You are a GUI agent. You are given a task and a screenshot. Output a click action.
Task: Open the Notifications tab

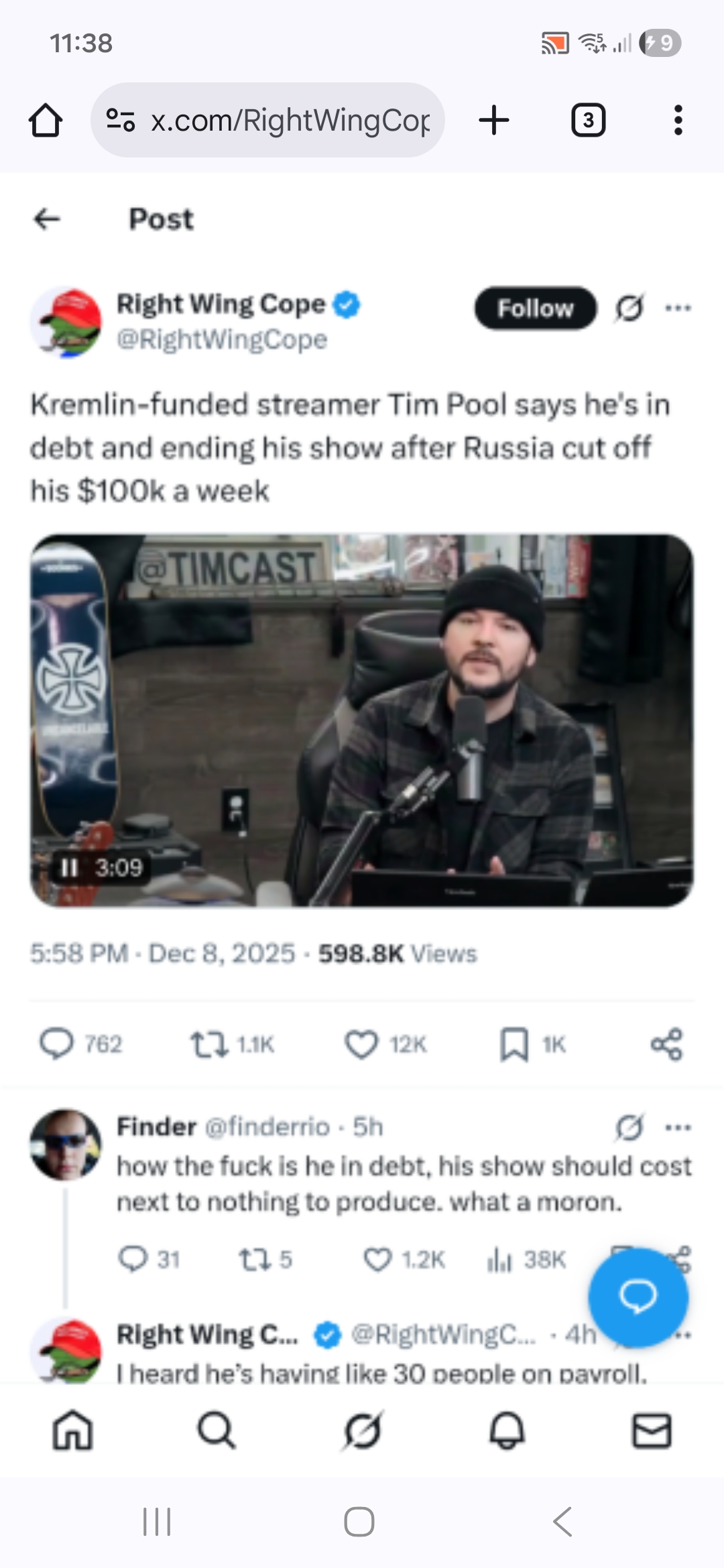507,1431
